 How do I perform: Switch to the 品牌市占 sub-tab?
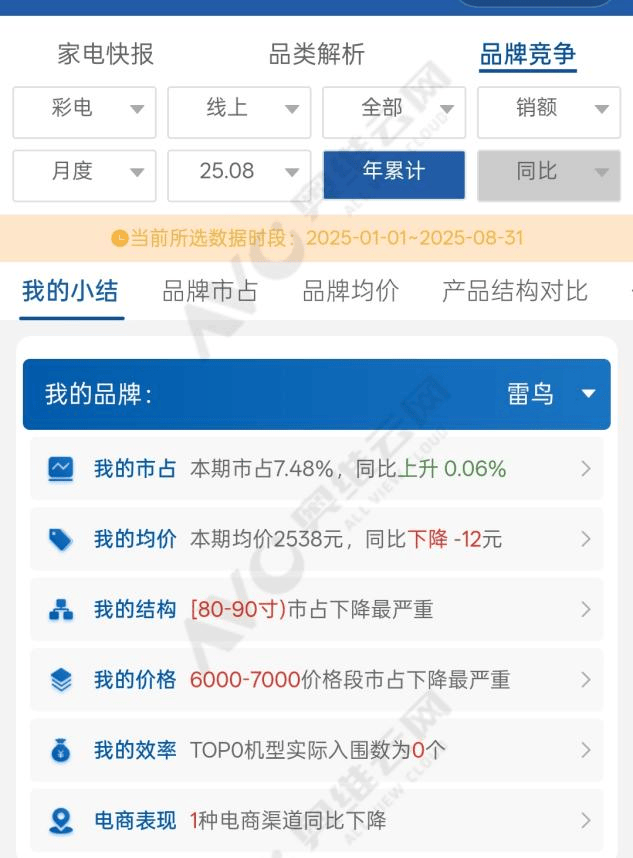point(210,291)
